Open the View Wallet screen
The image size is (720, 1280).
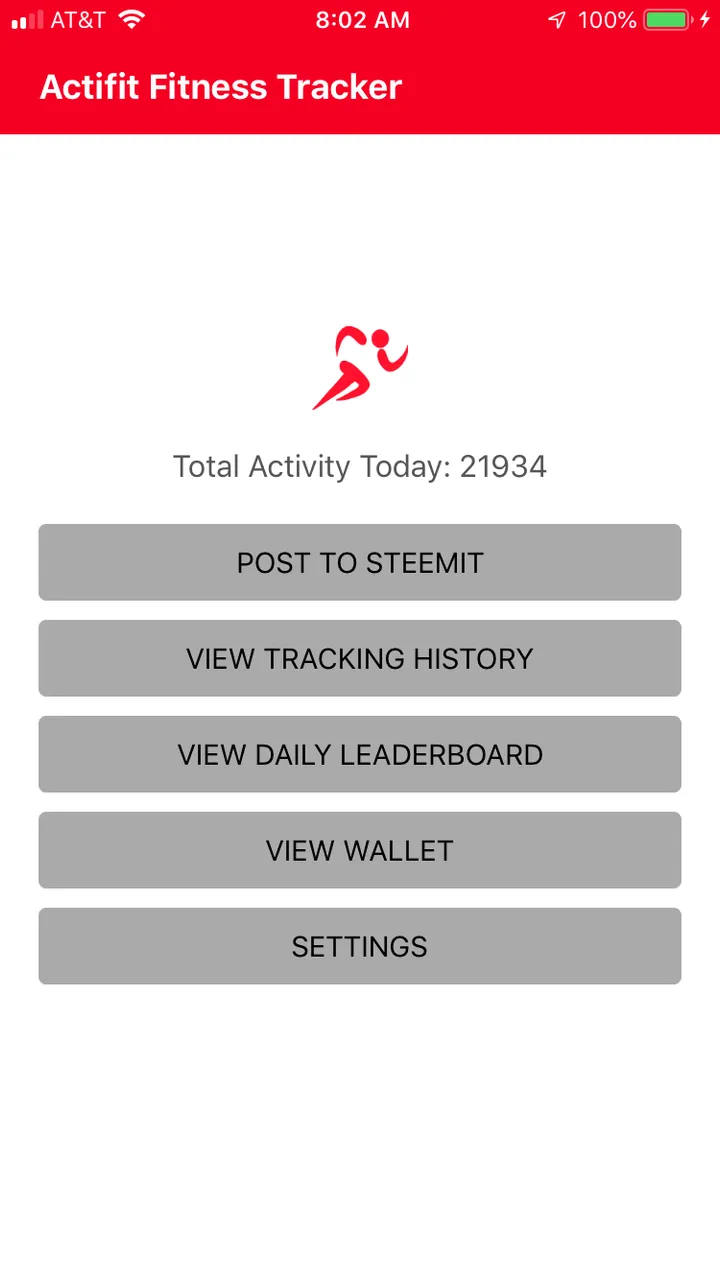pos(360,850)
